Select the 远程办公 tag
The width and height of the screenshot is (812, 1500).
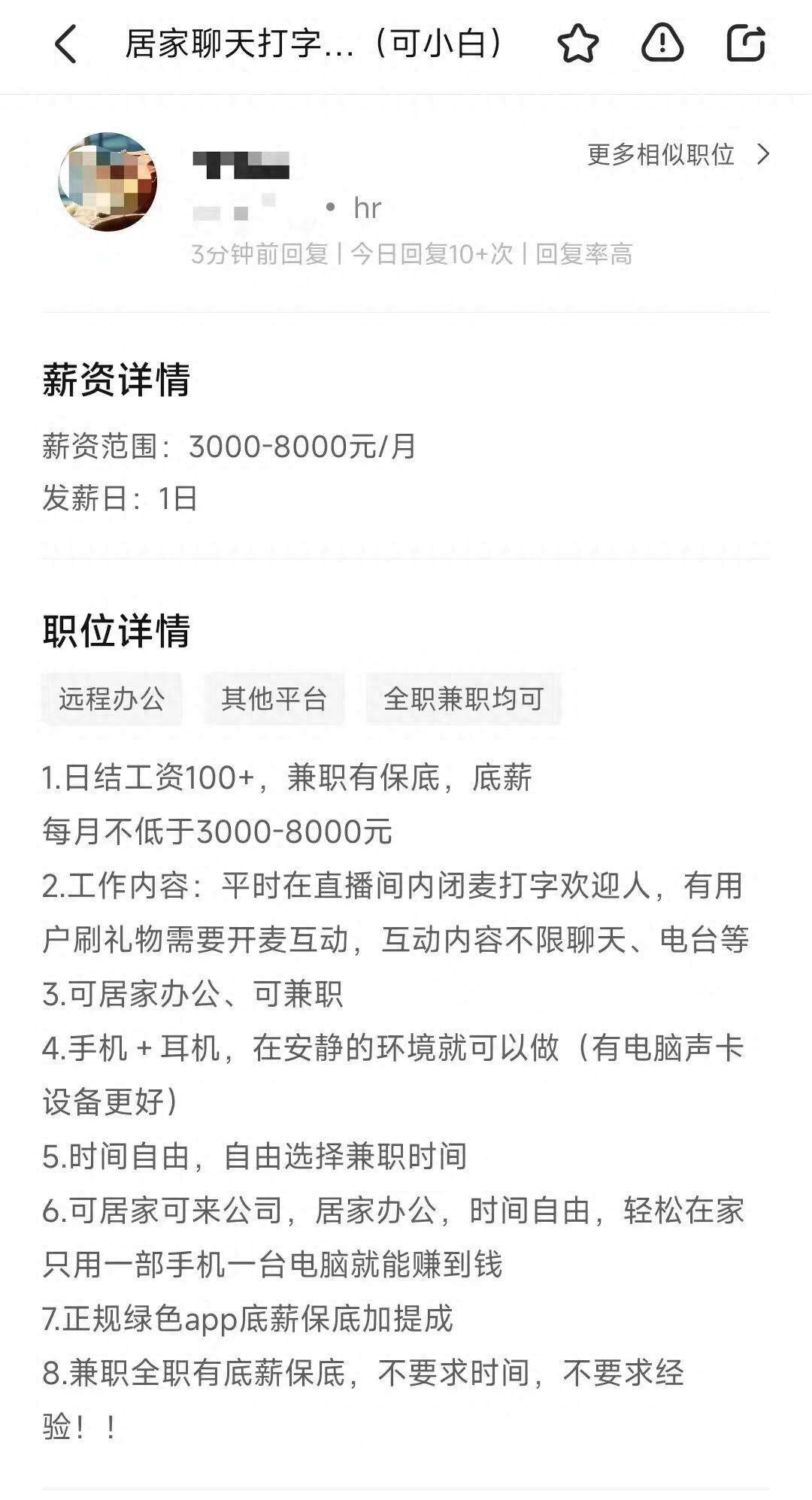112,699
